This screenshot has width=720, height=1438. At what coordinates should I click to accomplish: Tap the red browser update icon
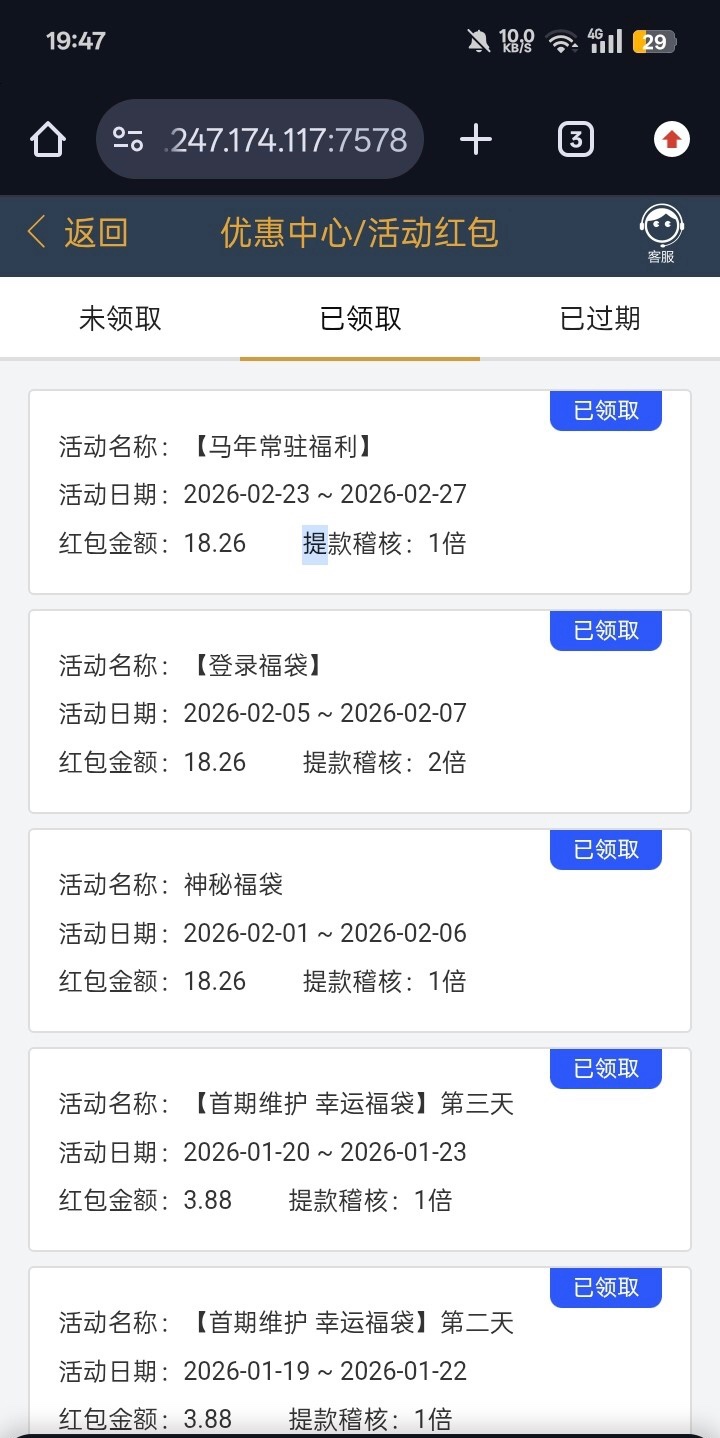pyautogui.click(x=672, y=140)
